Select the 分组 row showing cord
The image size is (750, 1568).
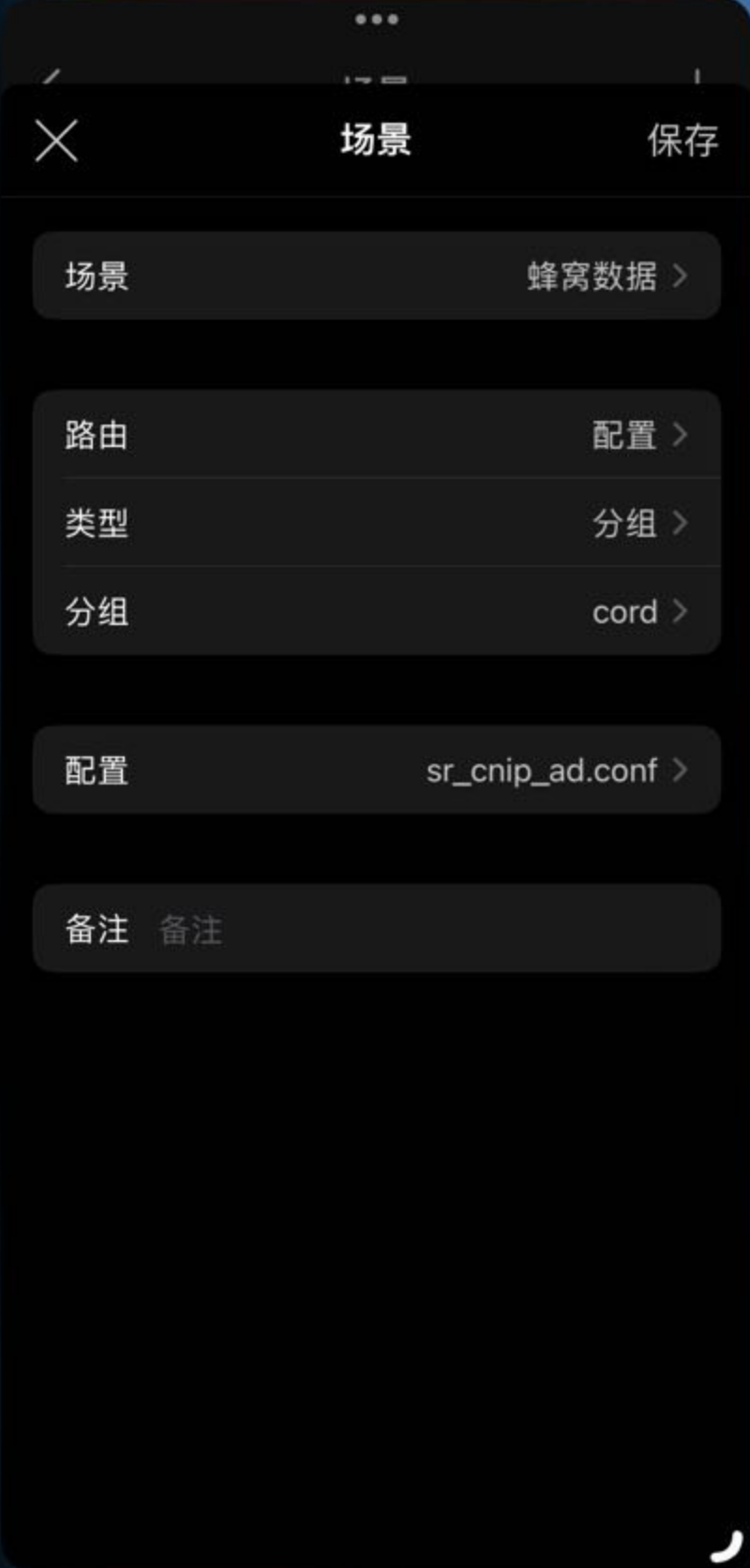[376, 611]
